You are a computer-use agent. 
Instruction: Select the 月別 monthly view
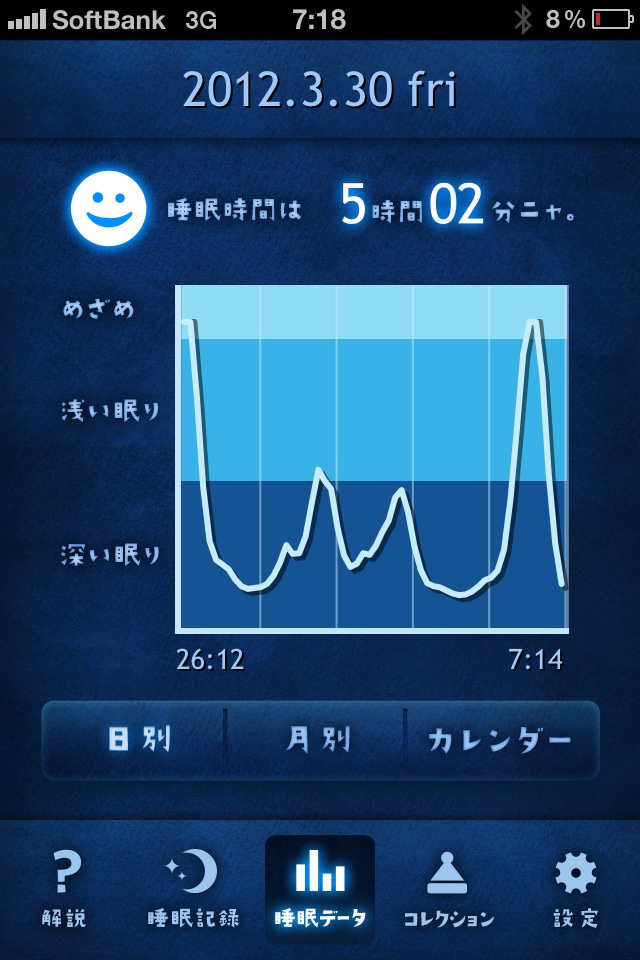tap(318, 740)
